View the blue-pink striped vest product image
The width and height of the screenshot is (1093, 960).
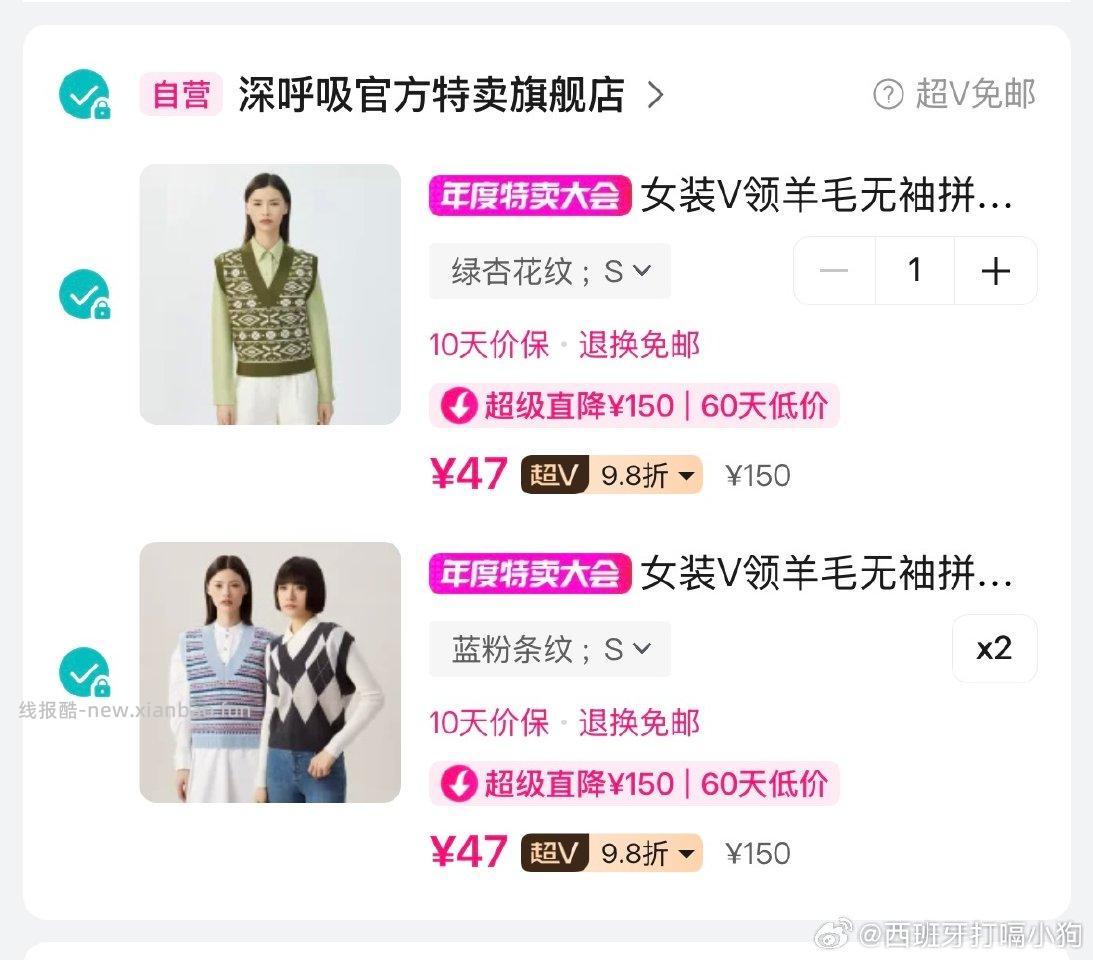(x=270, y=672)
